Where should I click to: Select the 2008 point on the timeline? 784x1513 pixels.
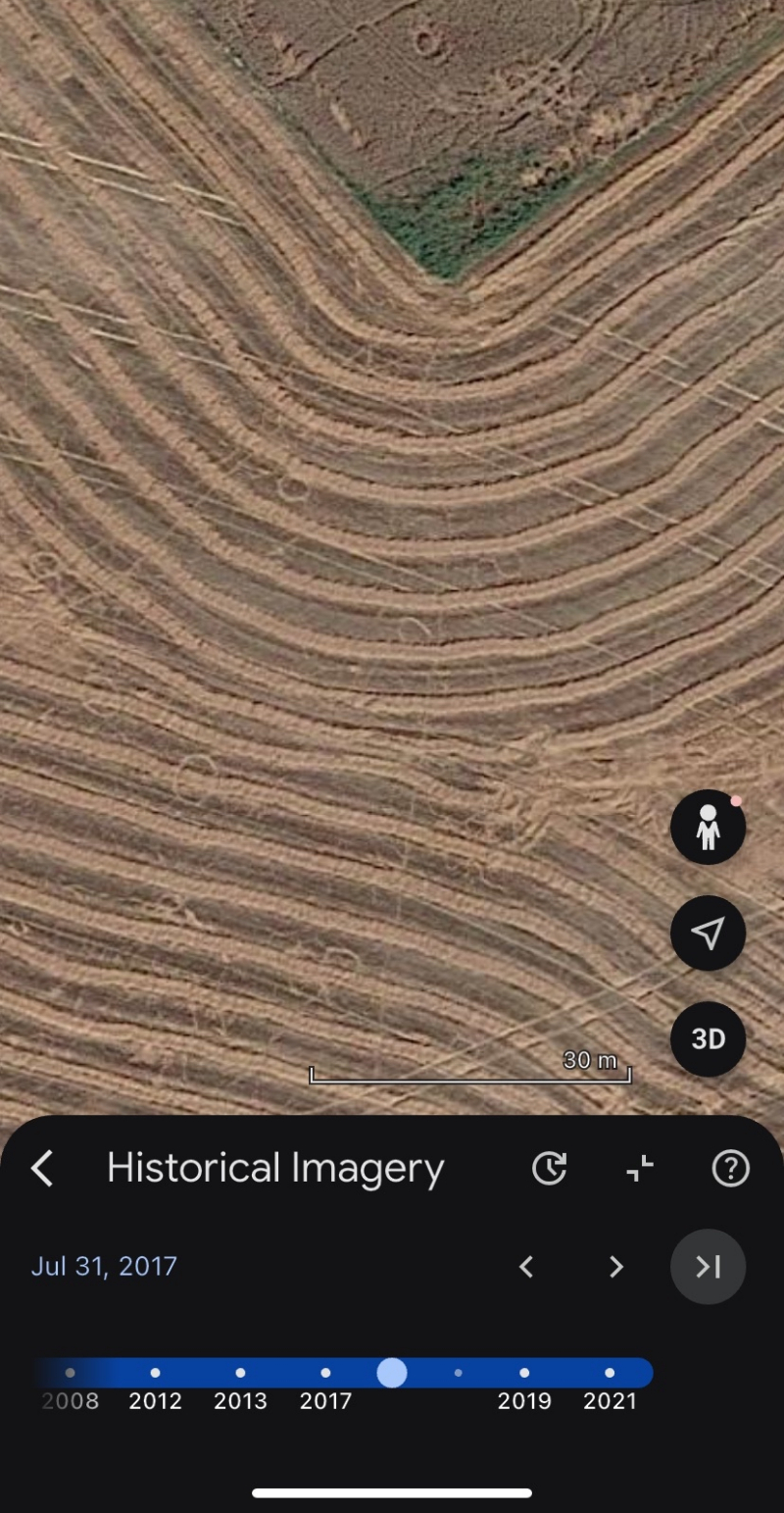pyautogui.click(x=70, y=1373)
